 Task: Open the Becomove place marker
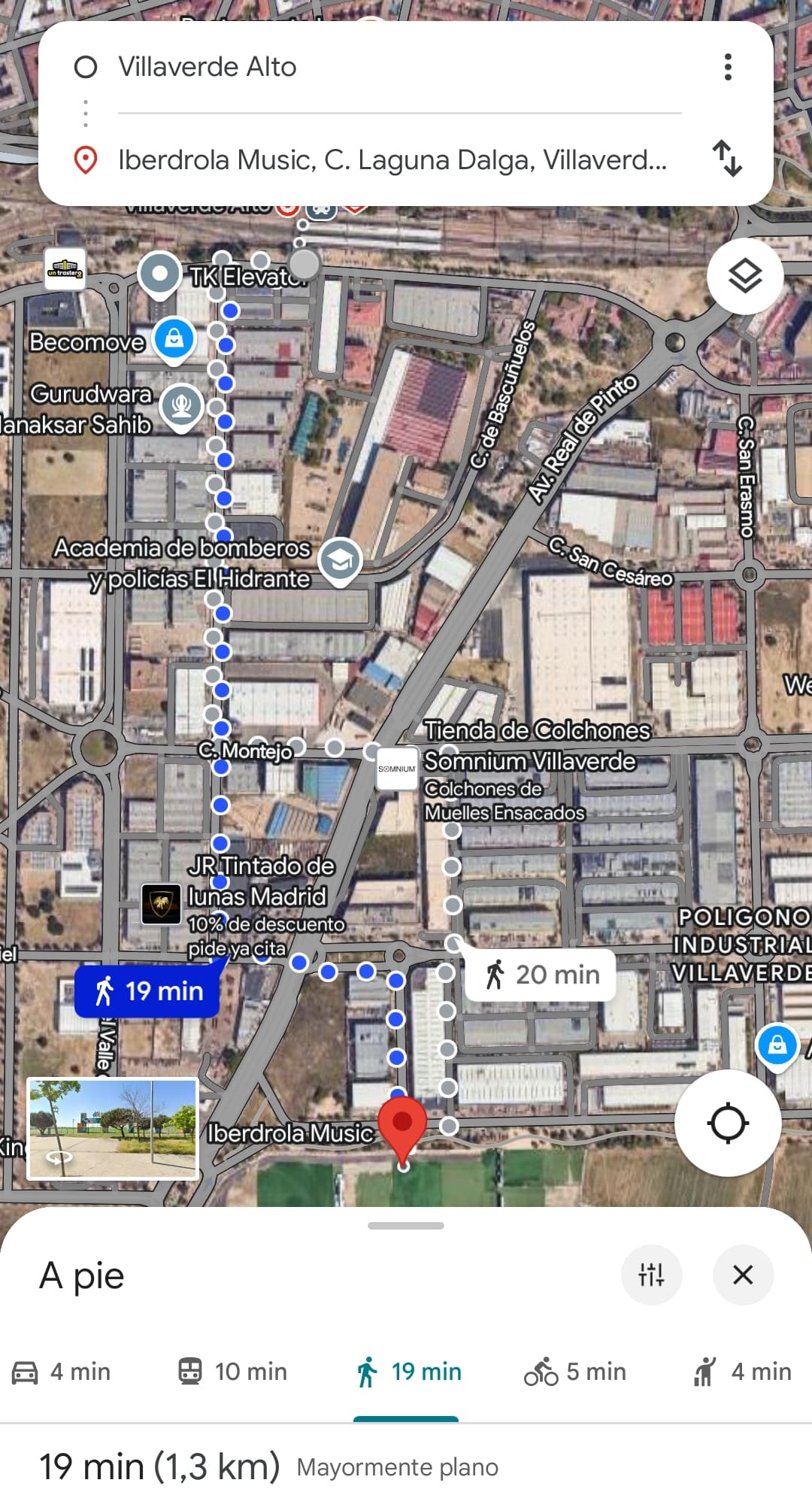pos(174,339)
